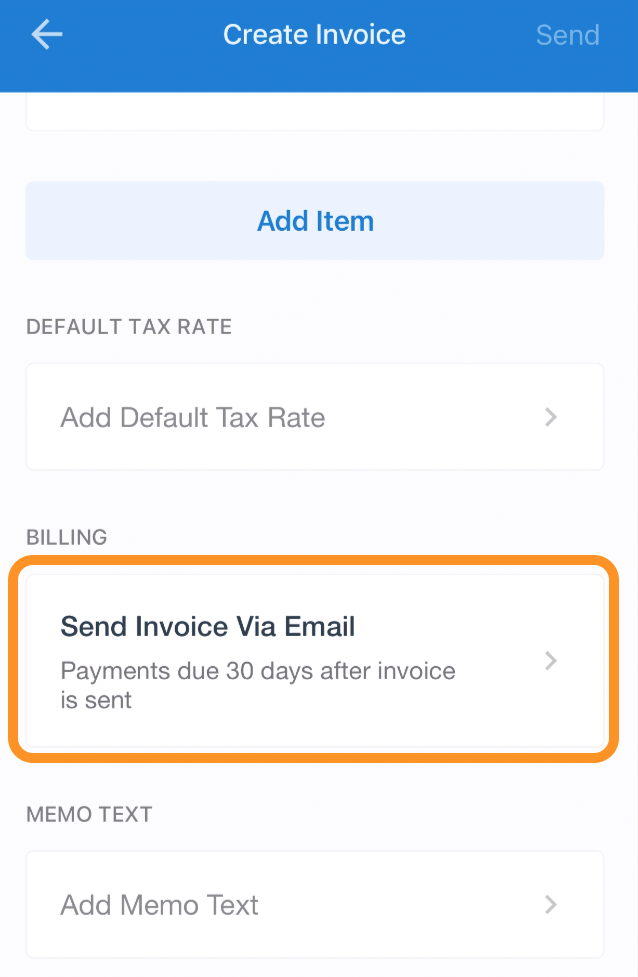This screenshot has width=638, height=977.
Task: Go back using the arrow icon
Action: [47, 35]
